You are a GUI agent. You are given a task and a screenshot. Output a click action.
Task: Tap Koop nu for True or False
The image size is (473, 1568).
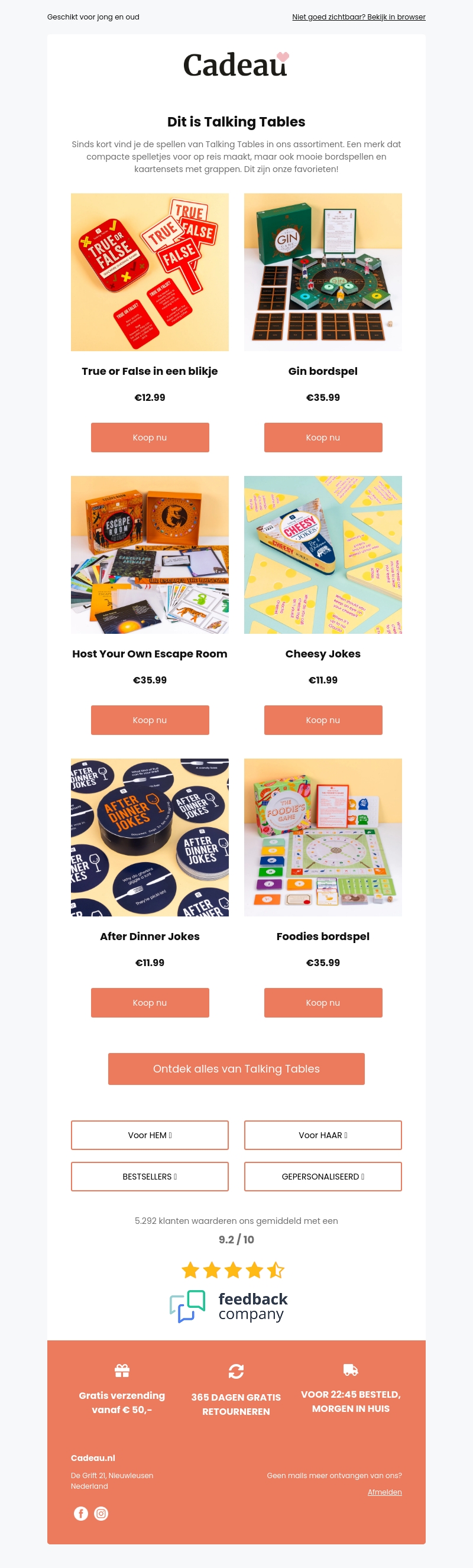coord(150,437)
